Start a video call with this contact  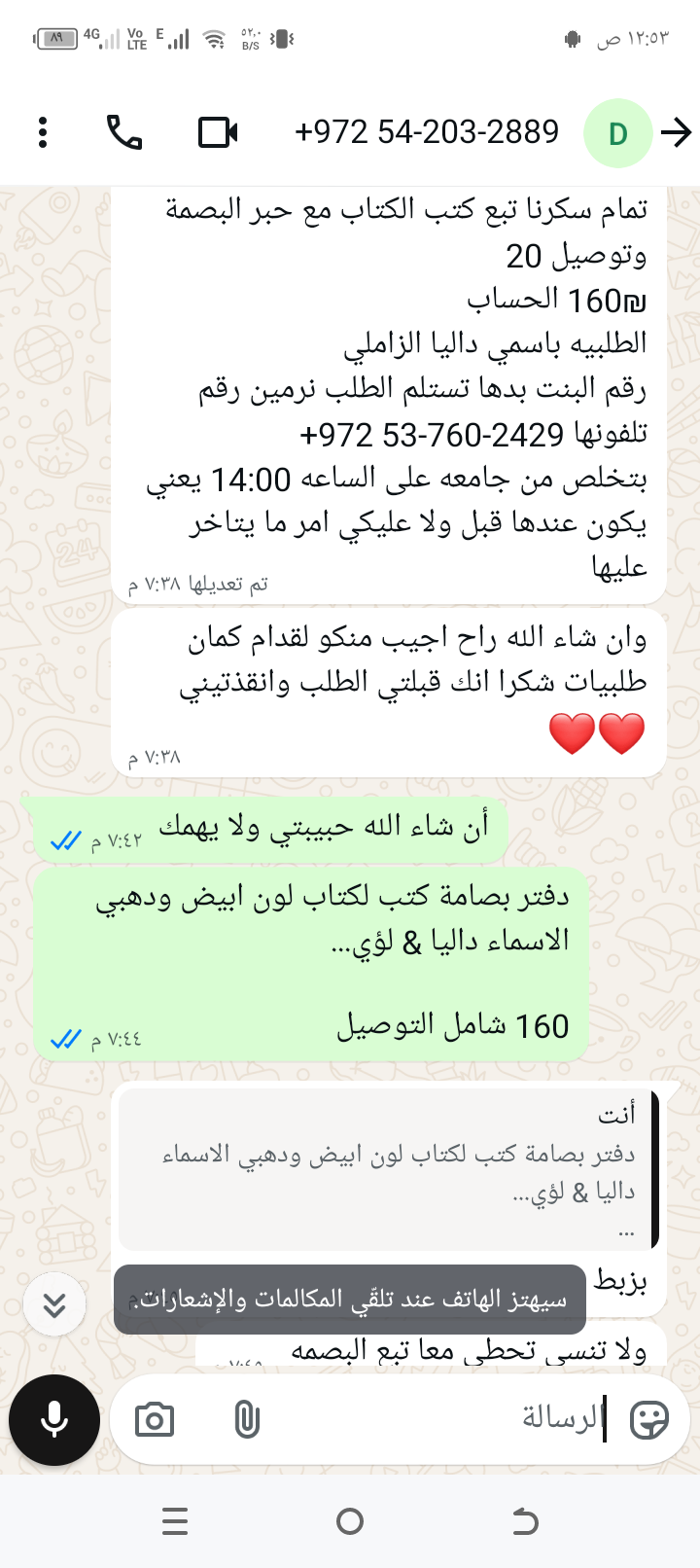point(218,132)
